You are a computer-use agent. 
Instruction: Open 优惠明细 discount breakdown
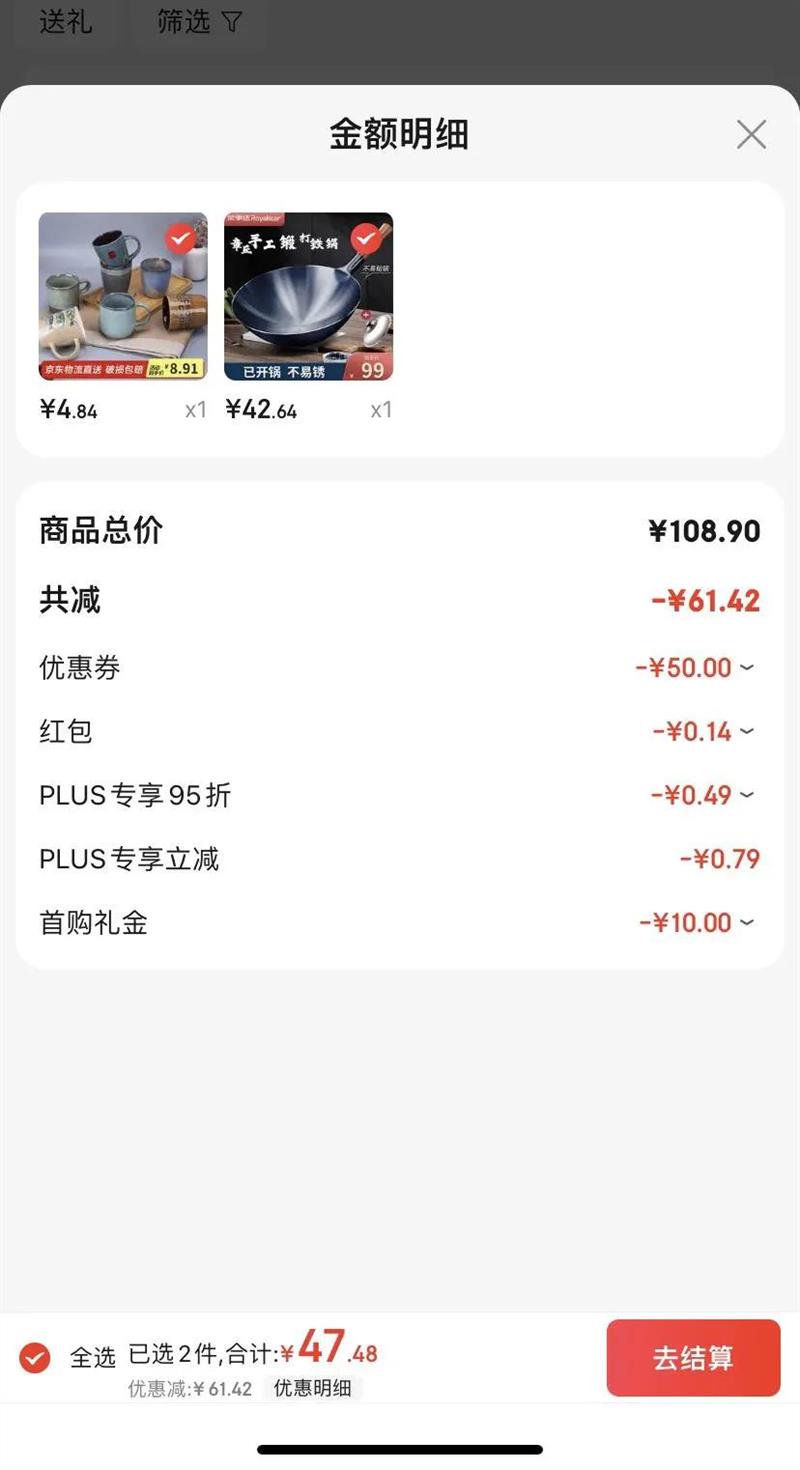click(x=312, y=1388)
